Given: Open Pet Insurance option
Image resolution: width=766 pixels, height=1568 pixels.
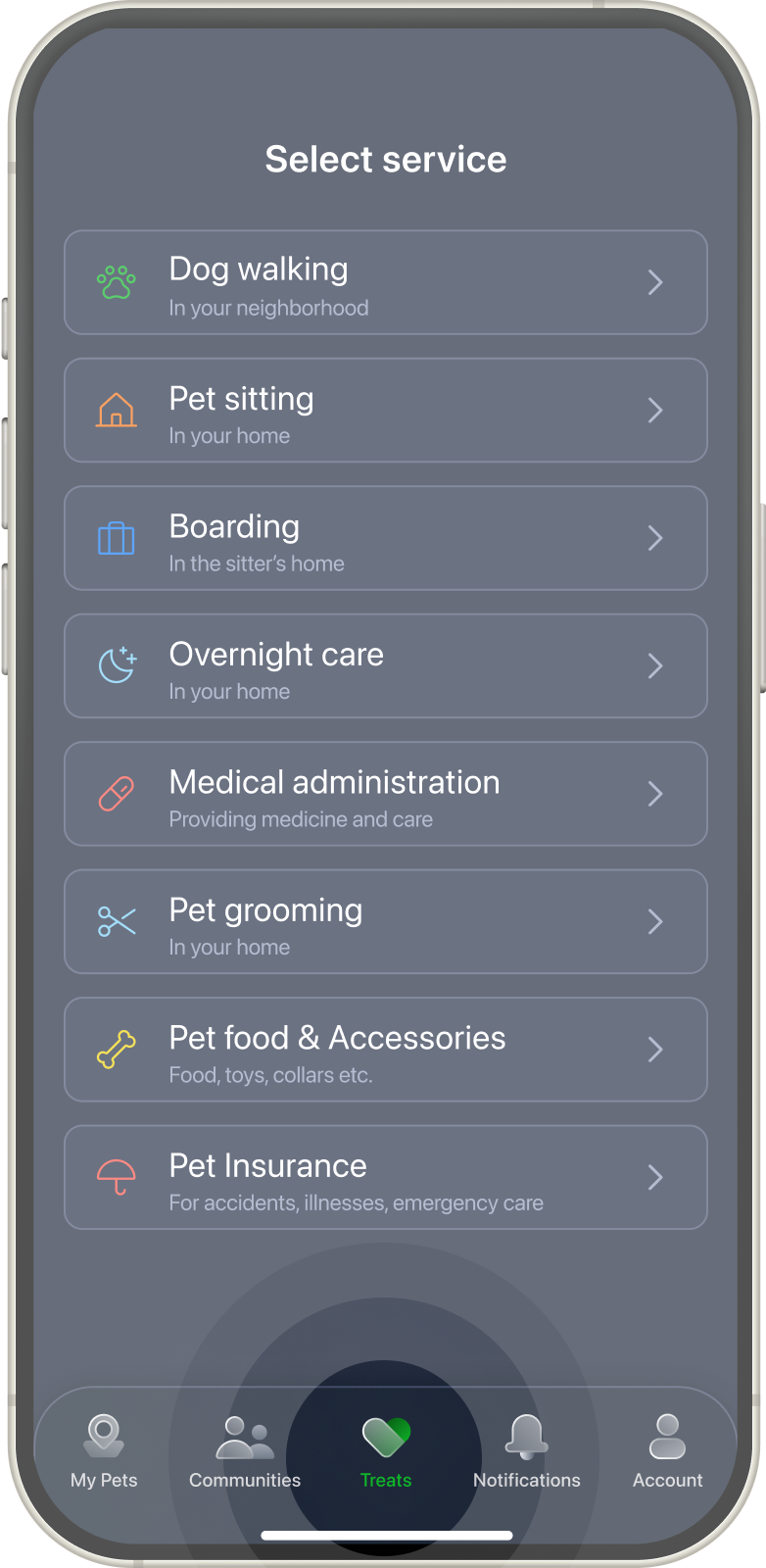Looking at the screenshot, I should pyautogui.click(x=385, y=1177).
